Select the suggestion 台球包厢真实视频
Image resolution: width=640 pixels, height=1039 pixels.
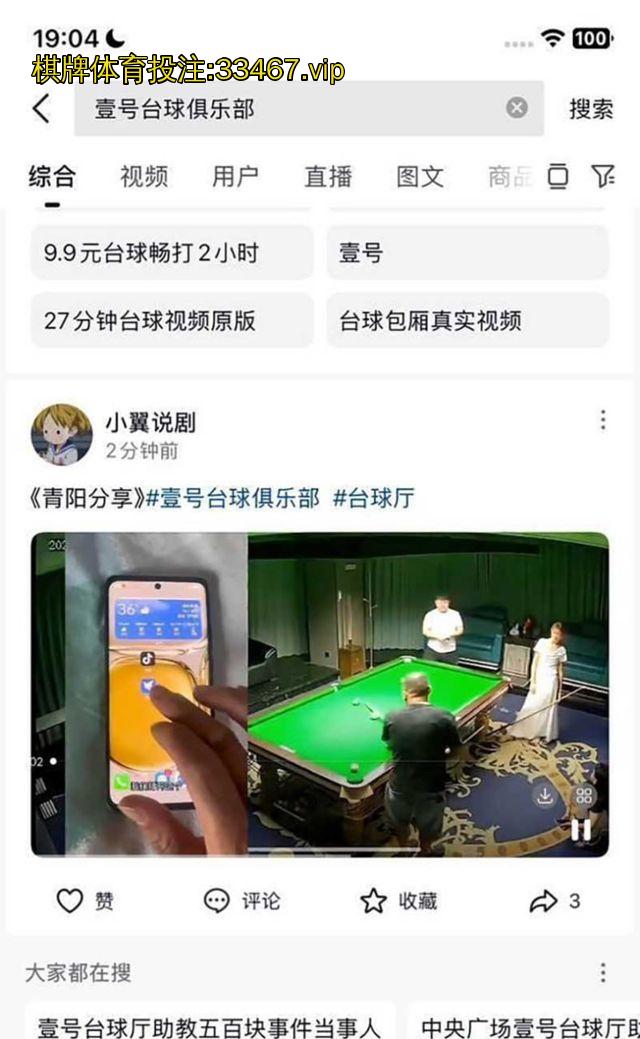(467, 321)
